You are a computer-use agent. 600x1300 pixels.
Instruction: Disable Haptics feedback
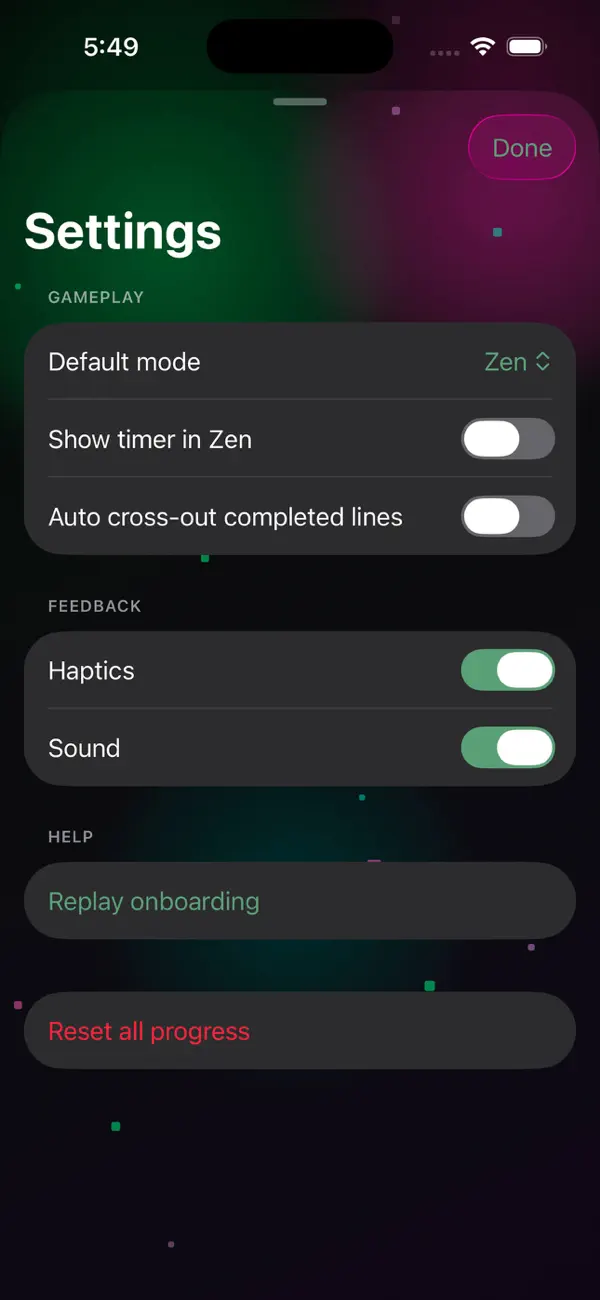508,670
